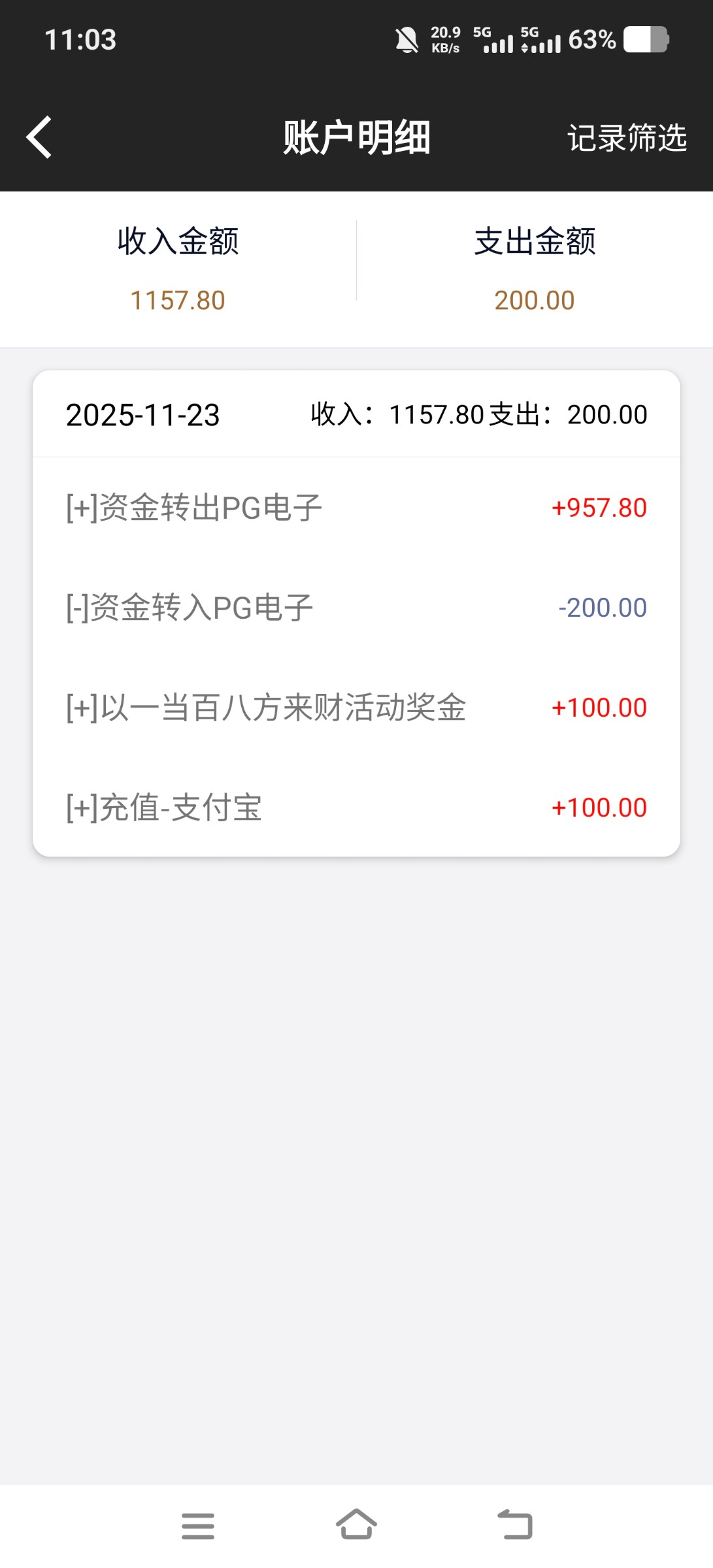
Task: Open 记录筛选 to filter transaction records
Action: (627, 138)
